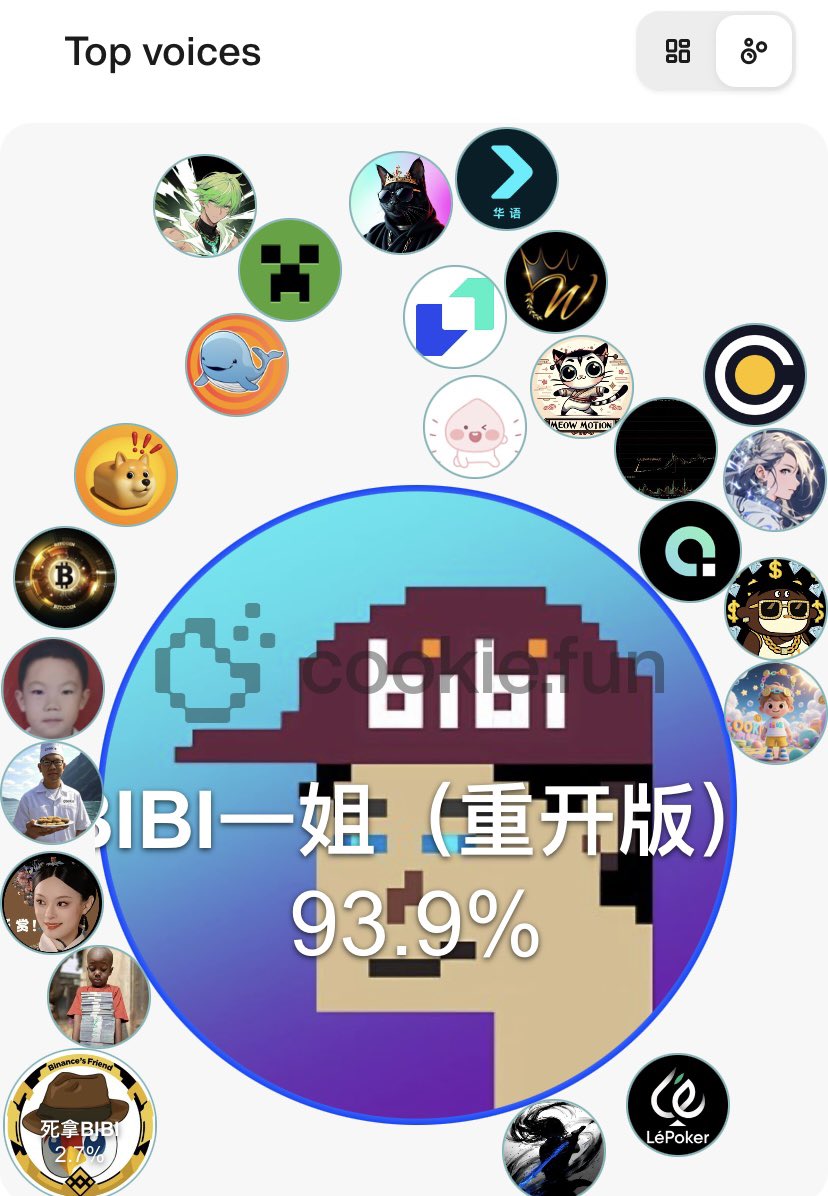828x1196 pixels.
Task: Tap the green-haired anime avatar bubble
Action: click(205, 205)
